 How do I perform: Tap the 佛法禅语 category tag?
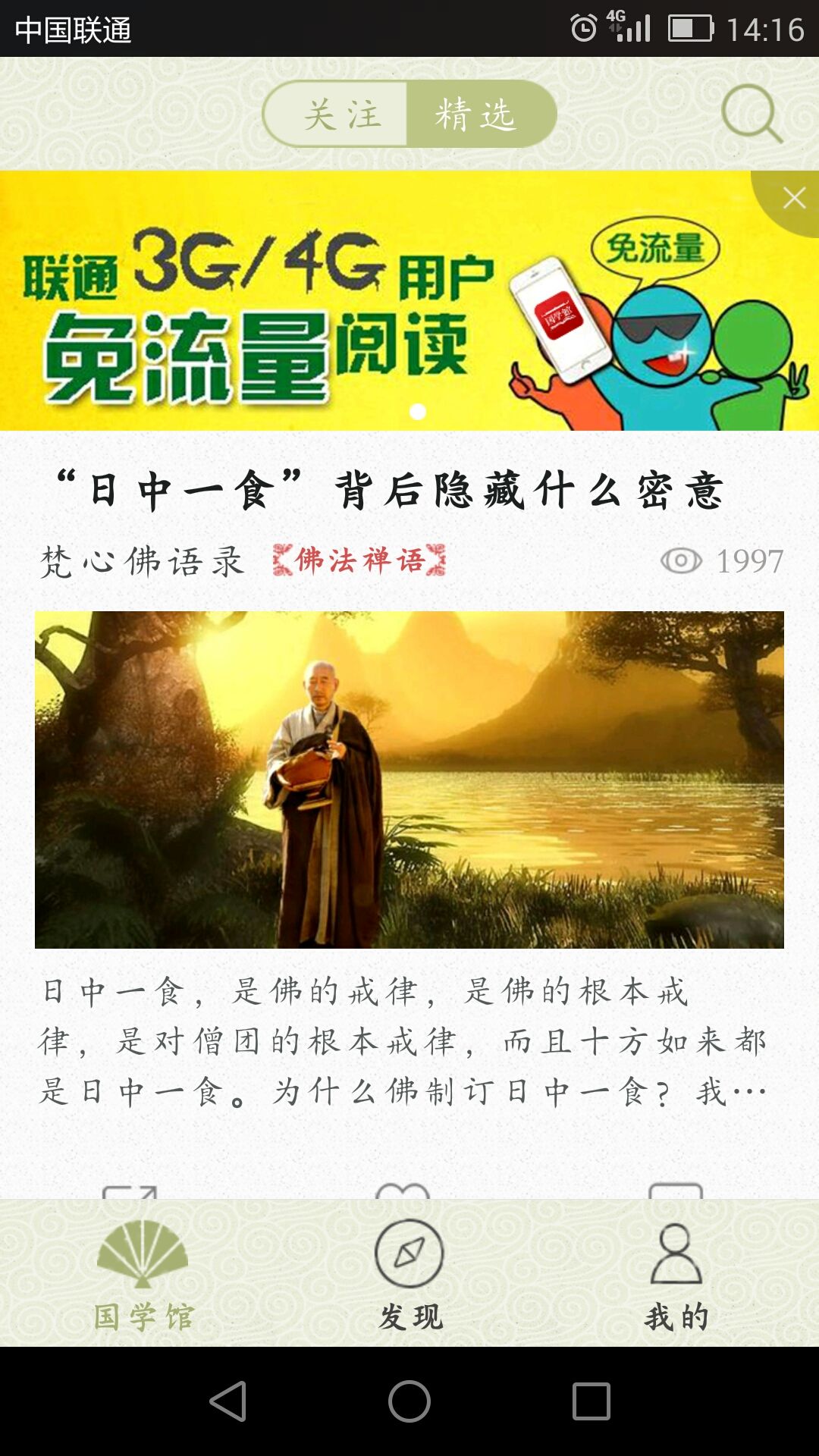(x=359, y=560)
